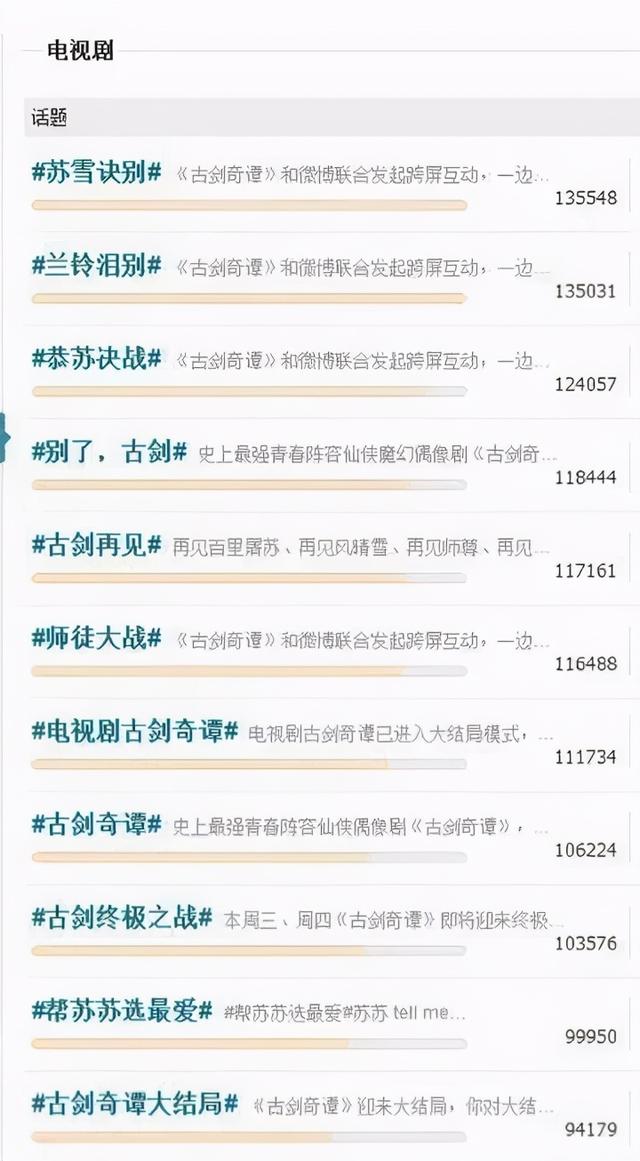Open the #古剑终极之战# topic
The width and height of the screenshot is (640, 1161).
(122, 917)
